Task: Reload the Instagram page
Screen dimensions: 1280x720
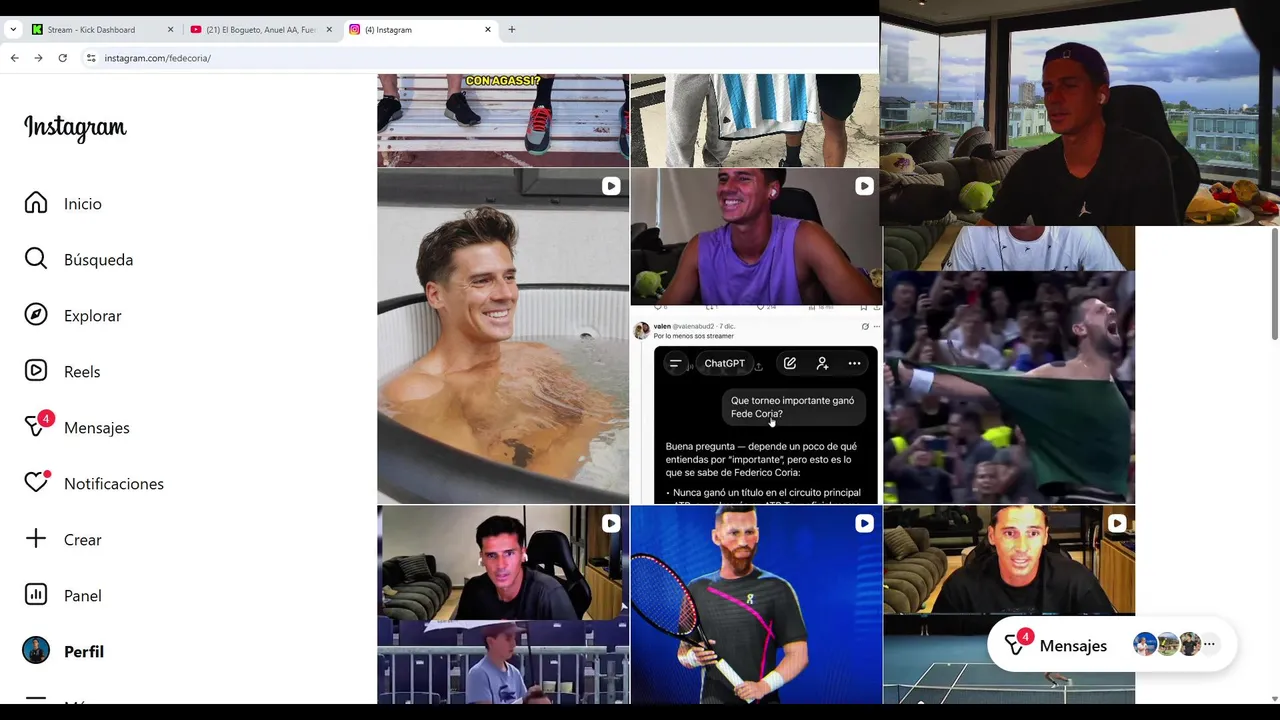Action: tap(62, 58)
